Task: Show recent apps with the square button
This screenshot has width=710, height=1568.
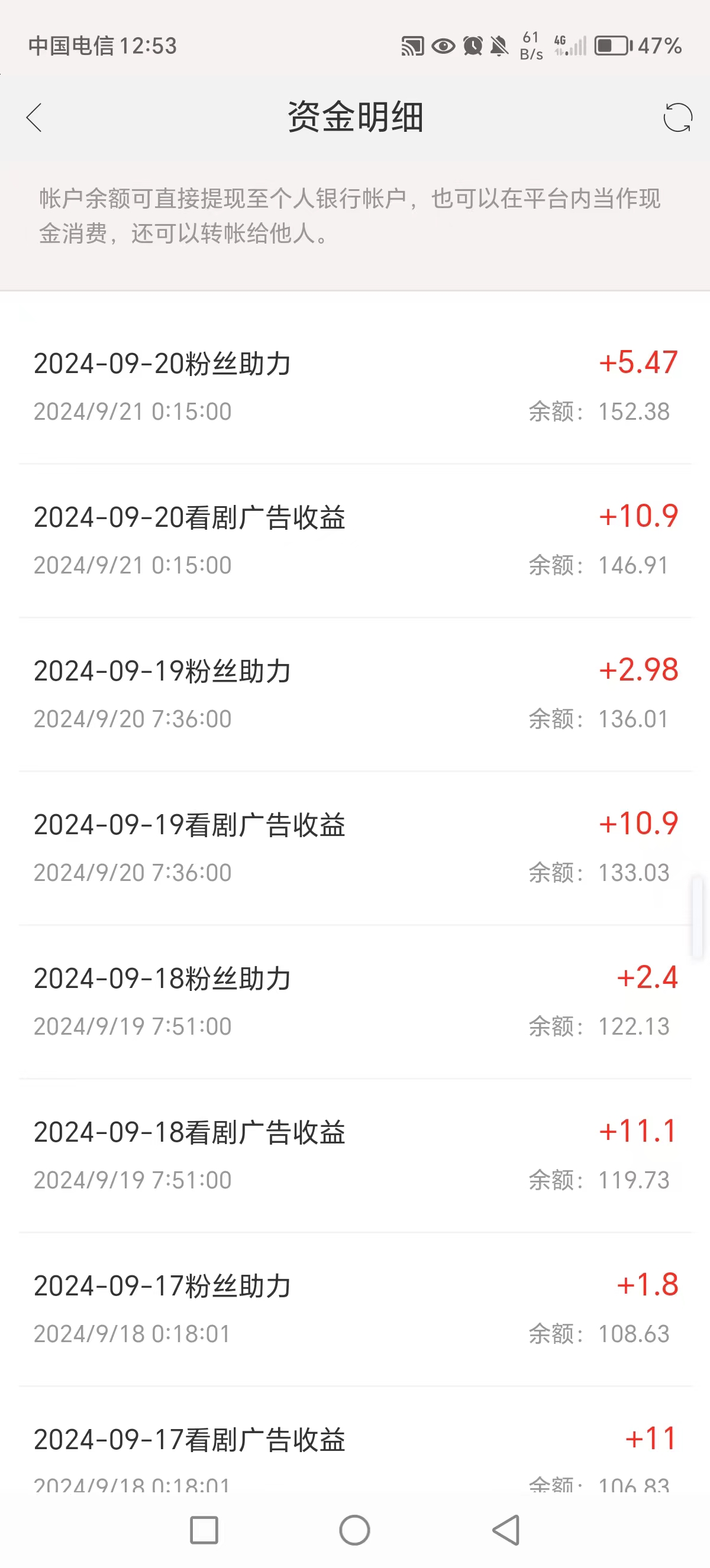Action: click(204, 1530)
